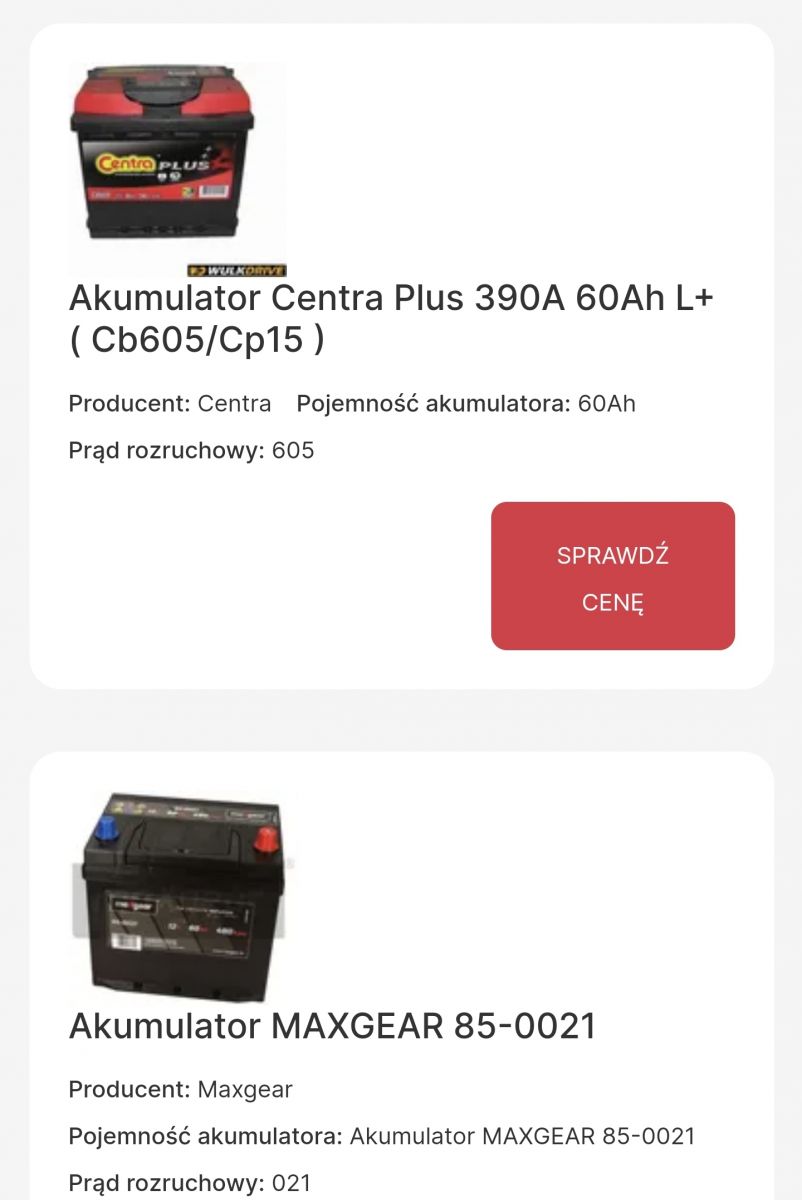Tap the SPRAWDŹ CENĘ button for Centra Plus
Image resolution: width=802 pixels, height=1200 pixels.
[612, 576]
